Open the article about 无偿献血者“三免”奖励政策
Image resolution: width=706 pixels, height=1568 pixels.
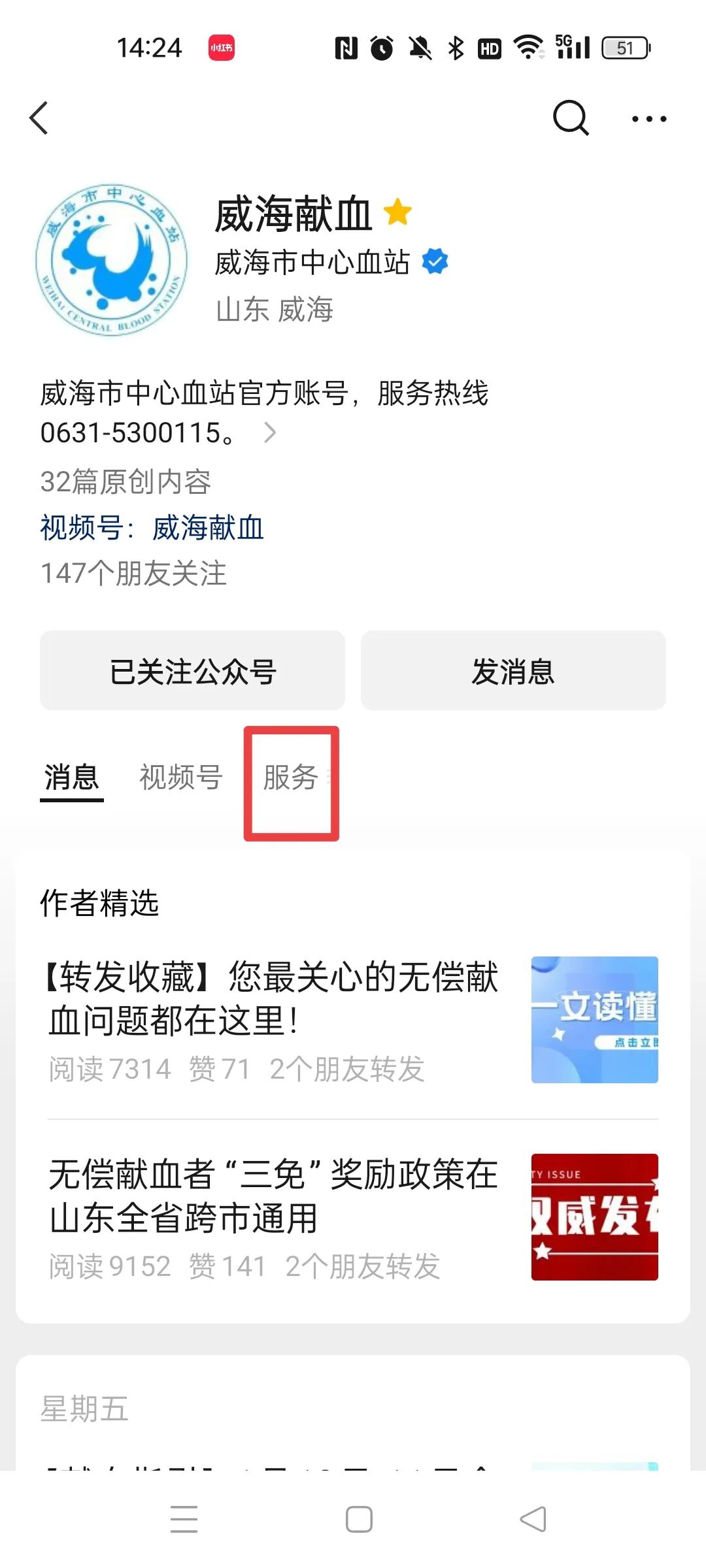point(273,1196)
